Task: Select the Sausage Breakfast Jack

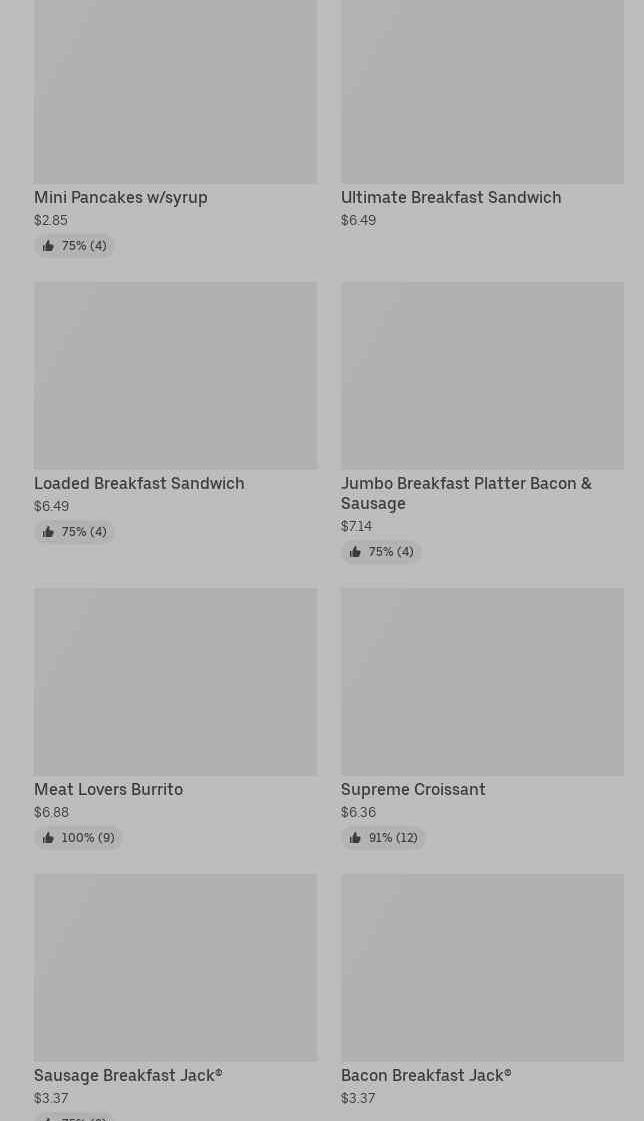Action: [x=175, y=968]
